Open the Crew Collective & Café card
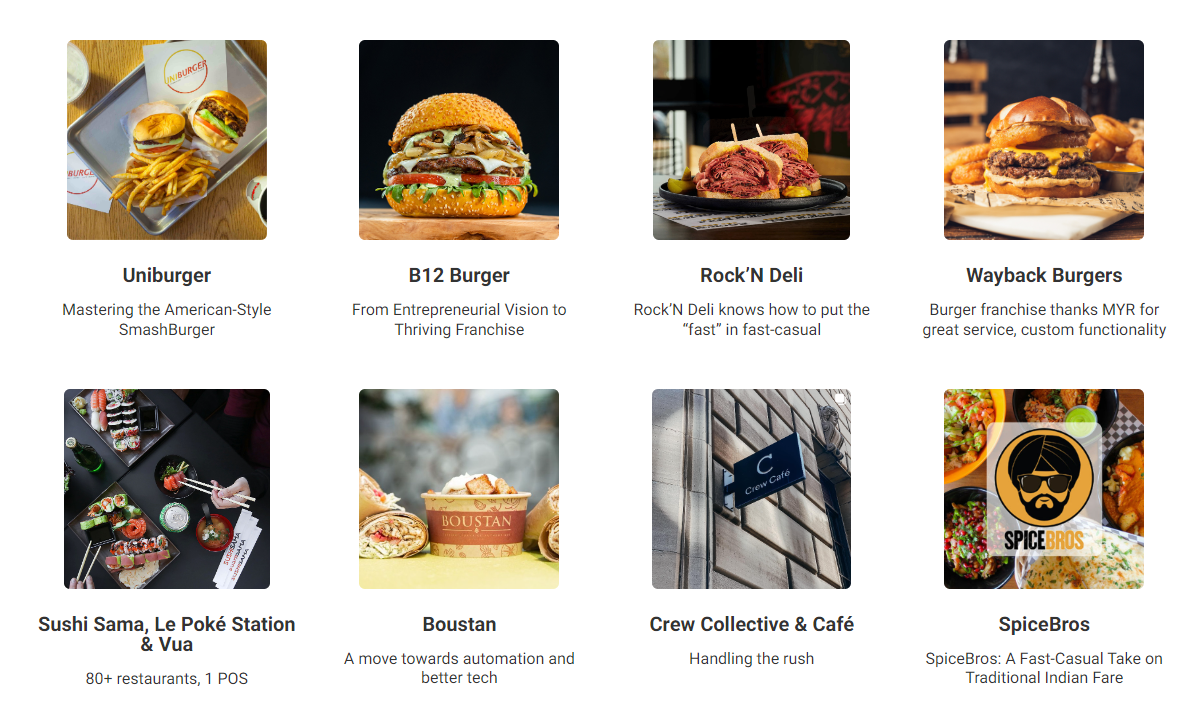This screenshot has height=716, width=1180. tap(751, 488)
